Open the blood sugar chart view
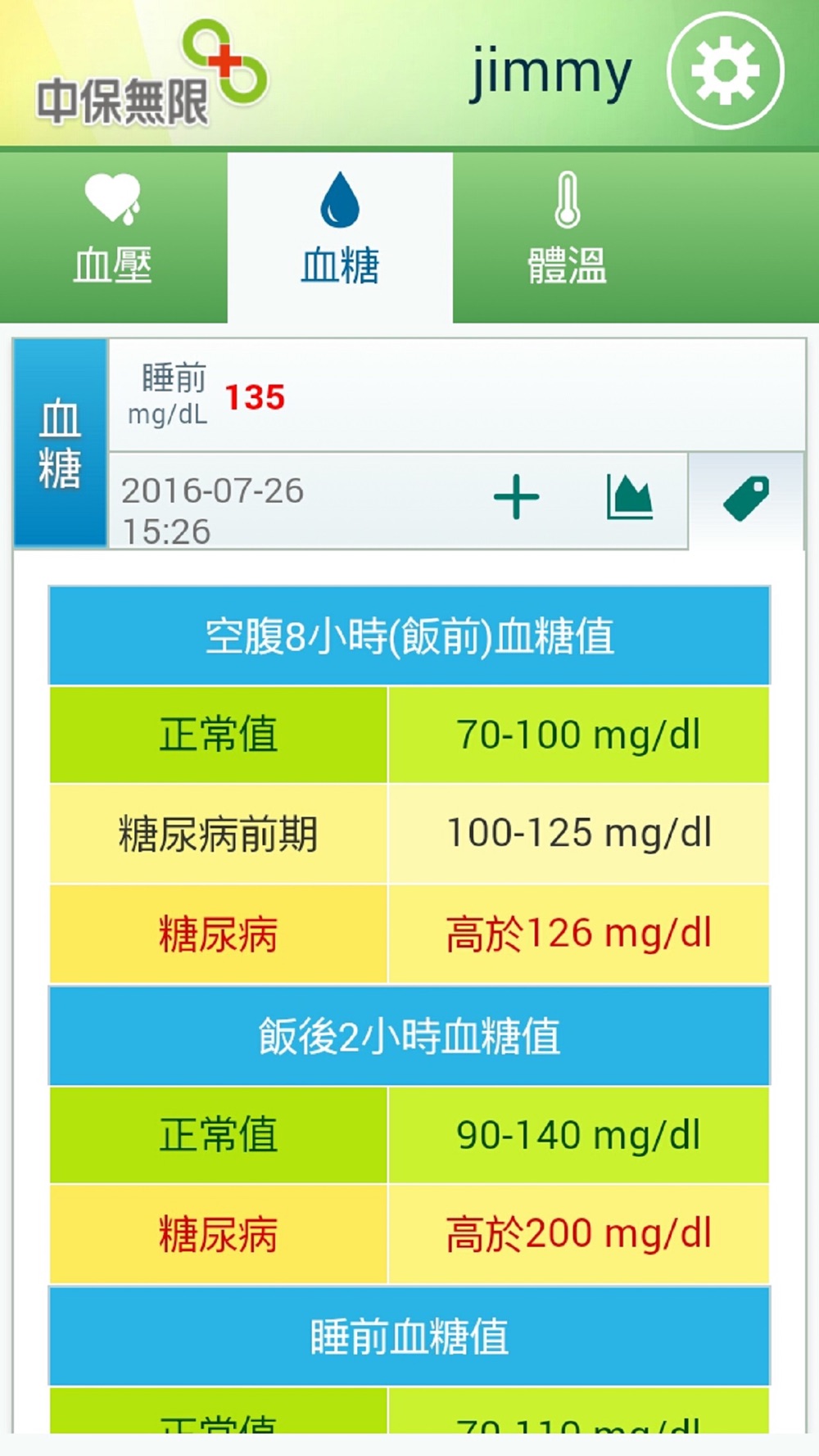The width and height of the screenshot is (819, 1456). [630, 497]
